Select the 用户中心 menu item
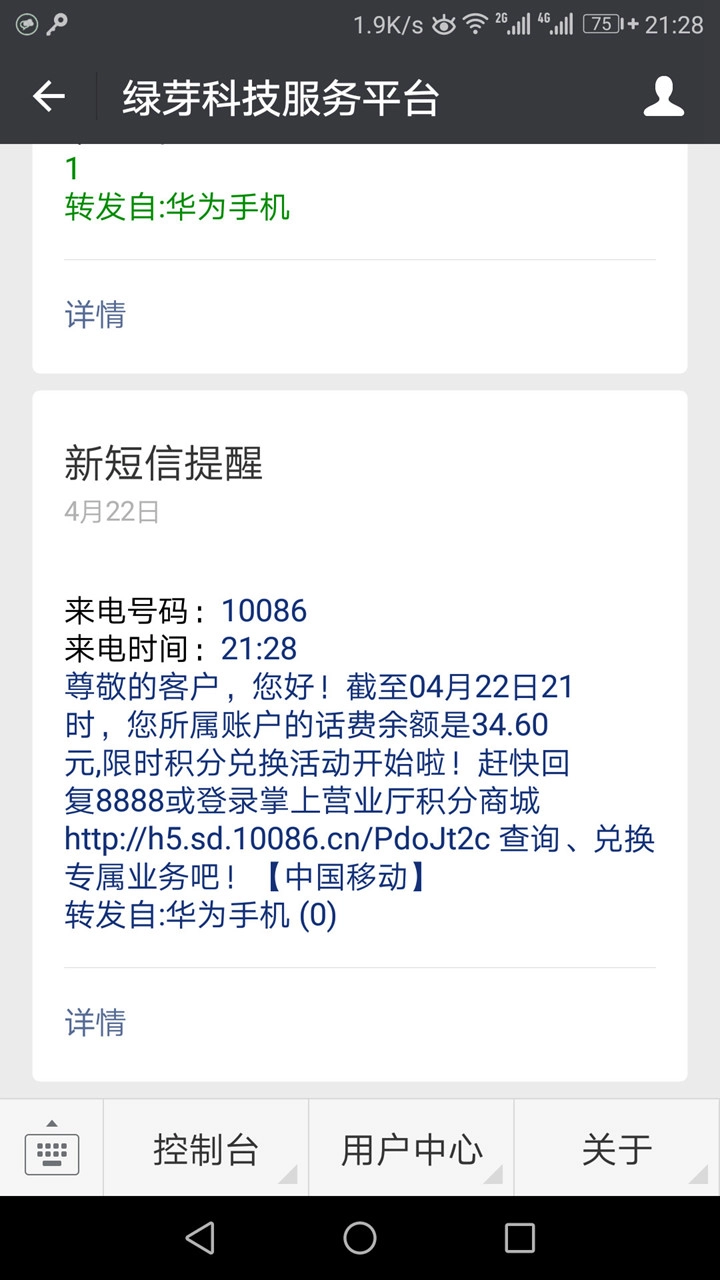This screenshot has width=720, height=1280. coord(411,1147)
